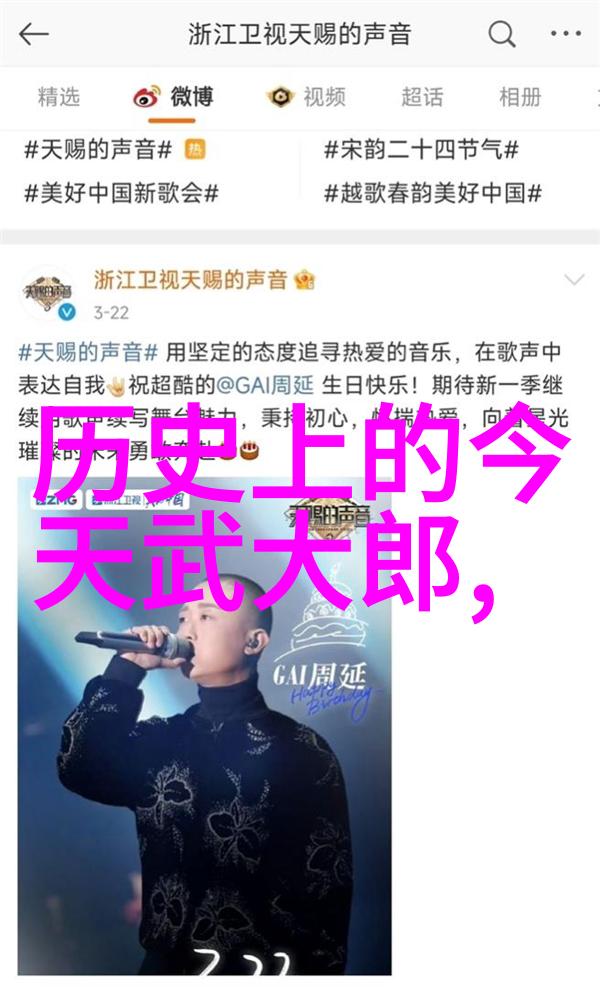The width and height of the screenshot is (600, 989).
Task: Switch to the 精选 tab
Action: (59, 97)
